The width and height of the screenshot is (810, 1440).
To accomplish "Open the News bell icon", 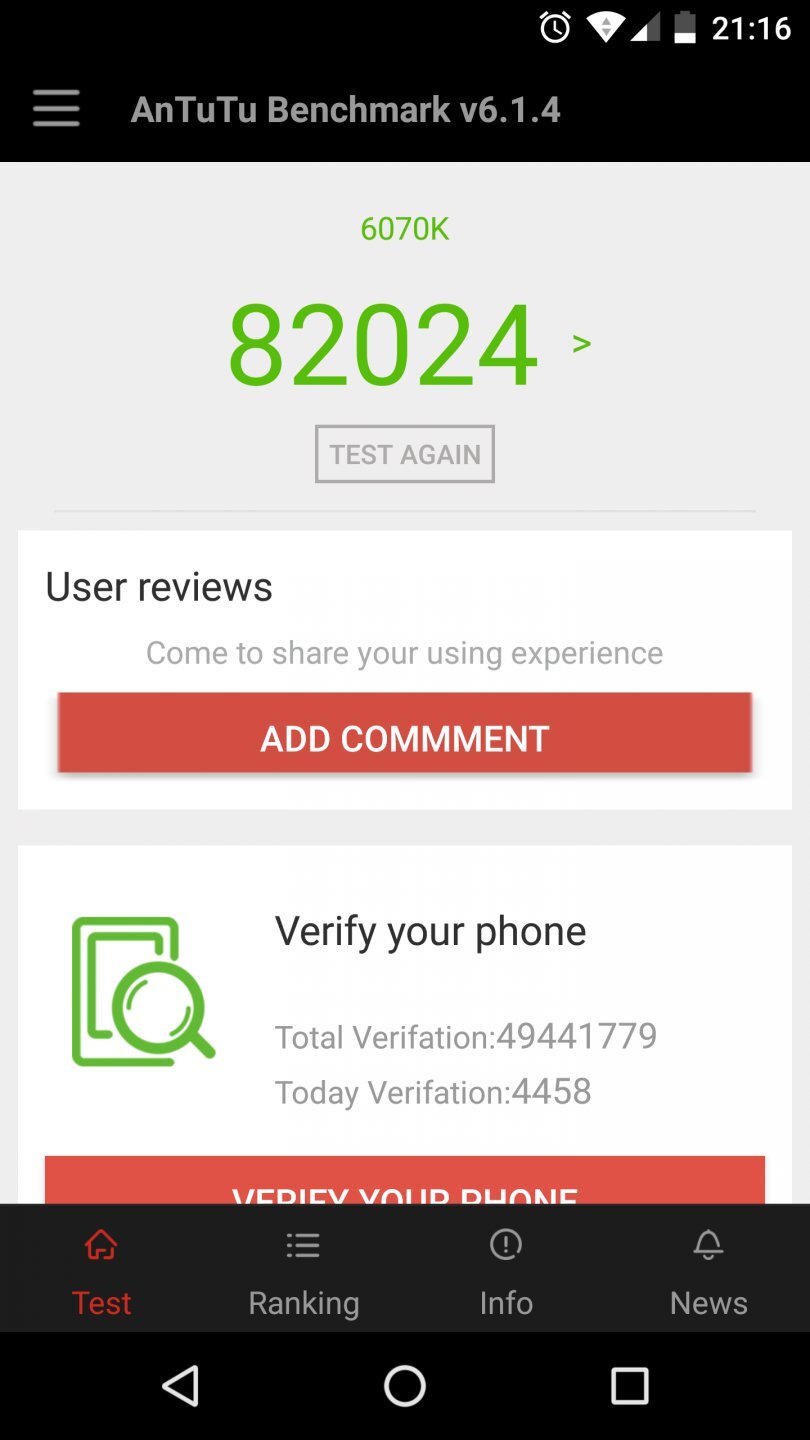I will pyautogui.click(x=707, y=1245).
